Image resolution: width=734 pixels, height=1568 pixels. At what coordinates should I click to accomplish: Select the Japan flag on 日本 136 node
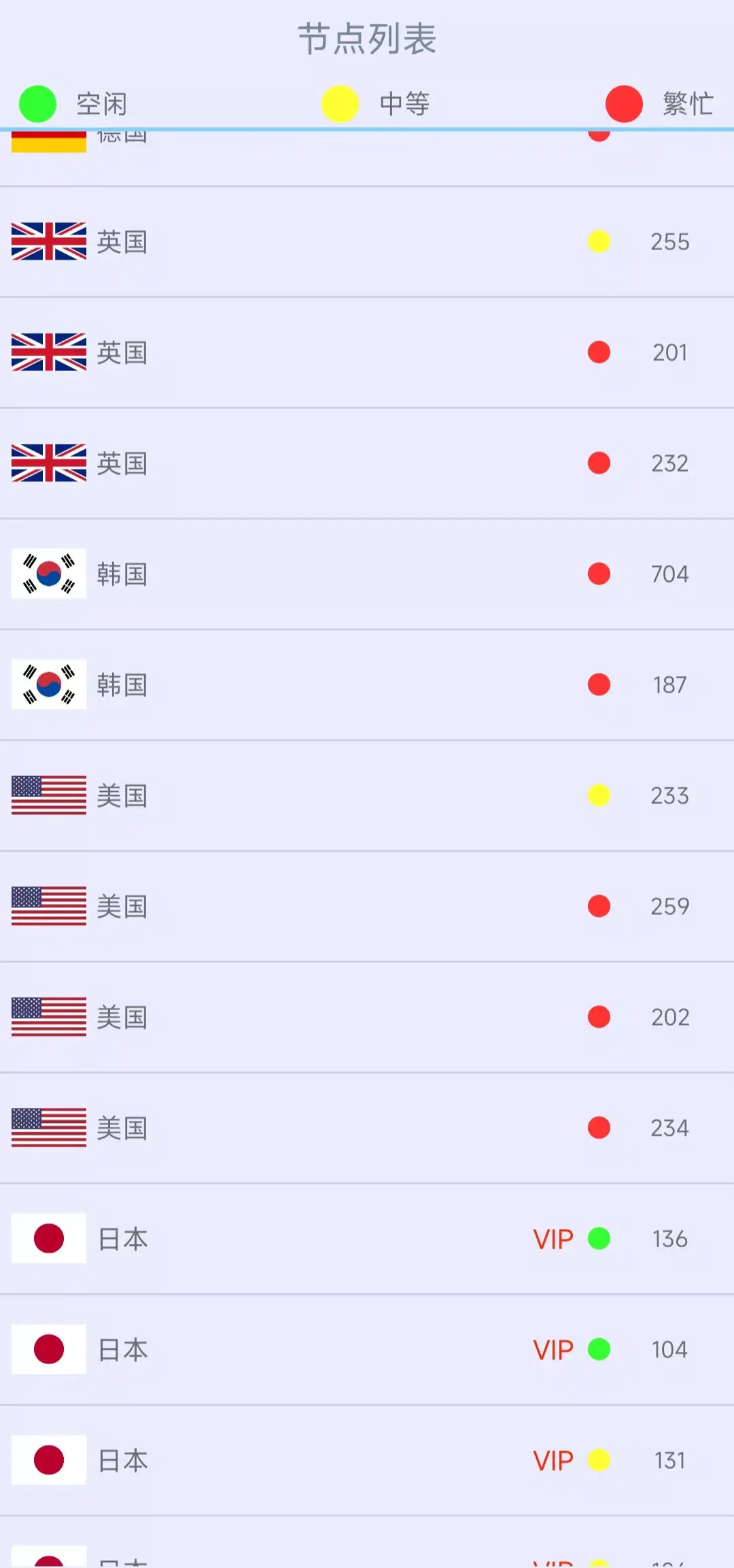pos(48,1238)
